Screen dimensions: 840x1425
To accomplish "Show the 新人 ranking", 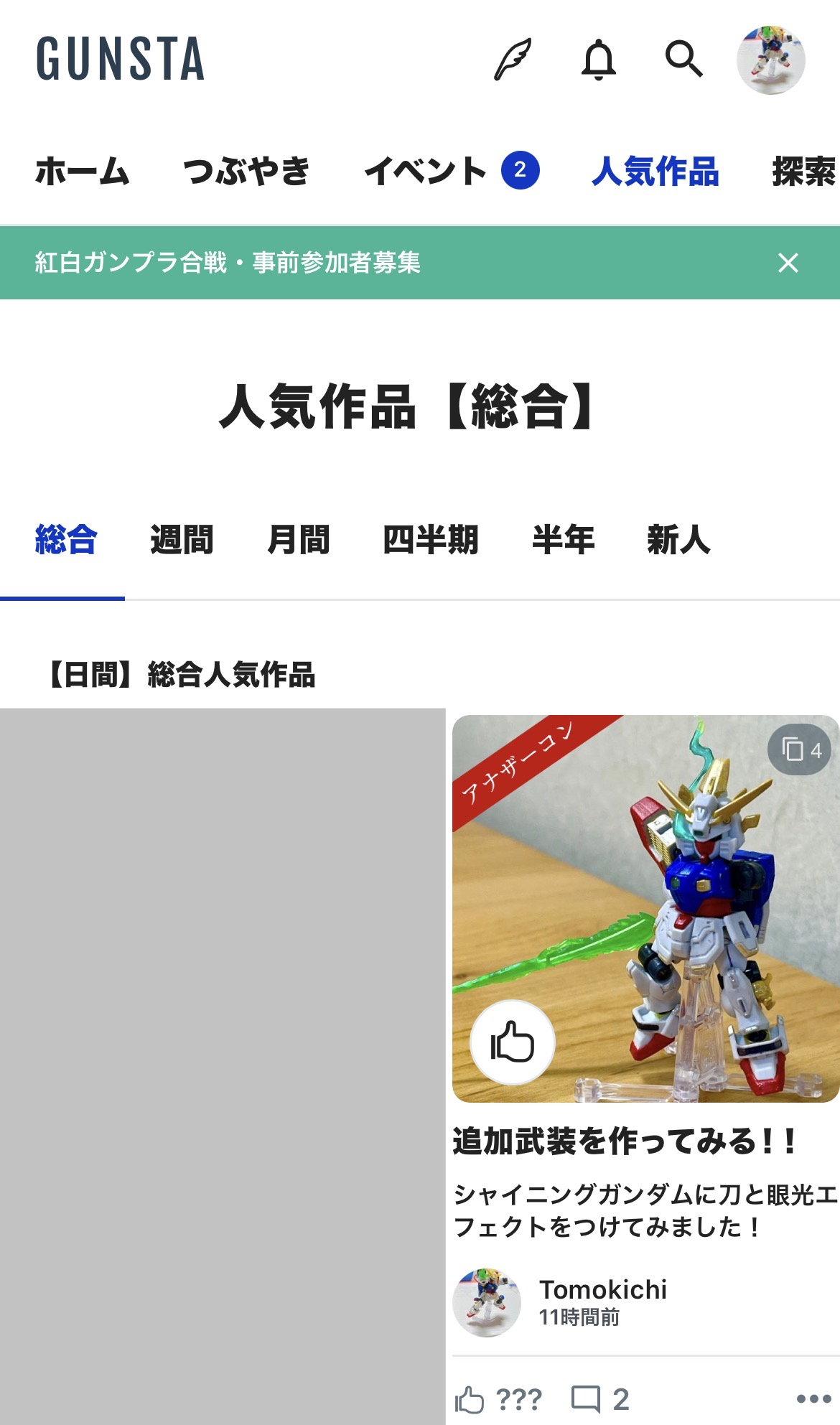I will [678, 540].
